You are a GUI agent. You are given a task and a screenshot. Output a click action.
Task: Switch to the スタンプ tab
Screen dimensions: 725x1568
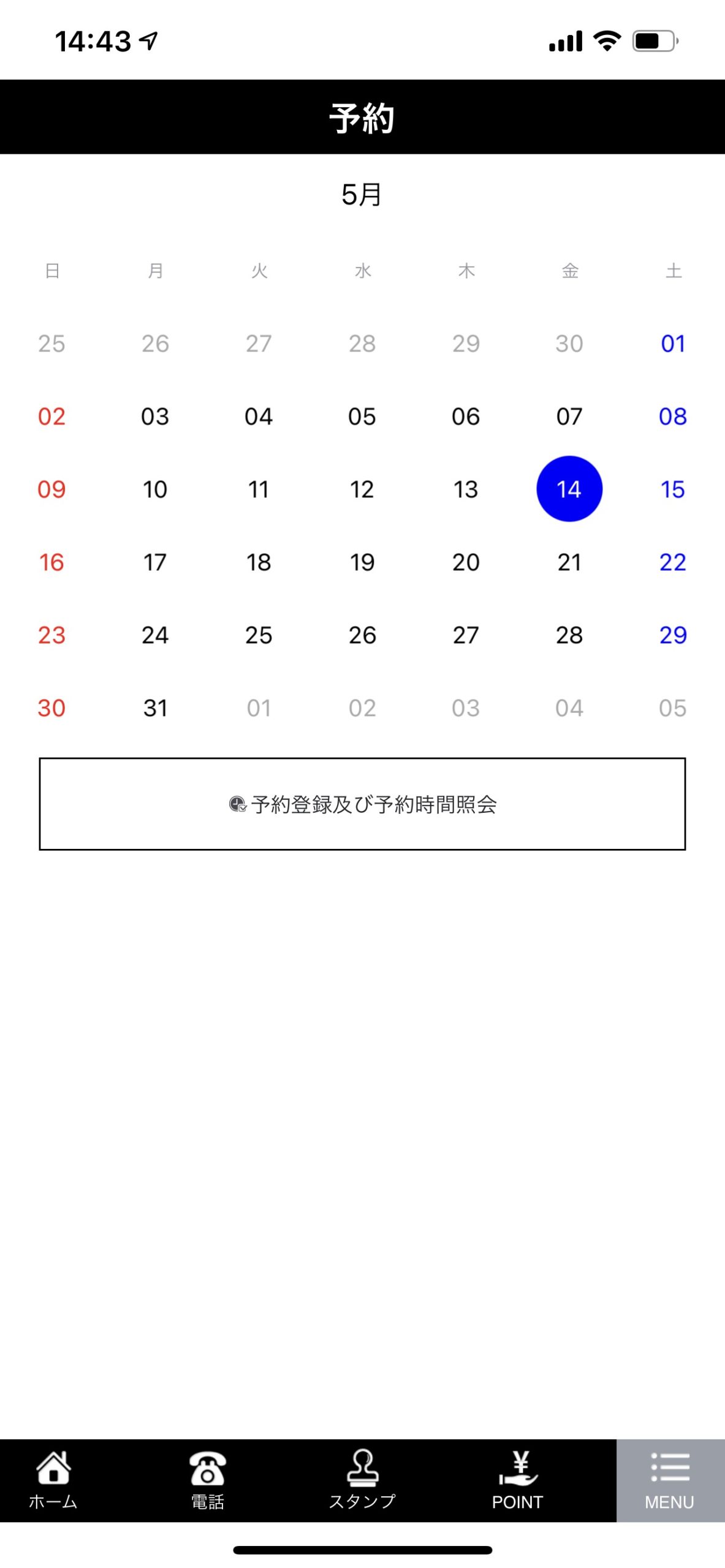(x=362, y=1480)
